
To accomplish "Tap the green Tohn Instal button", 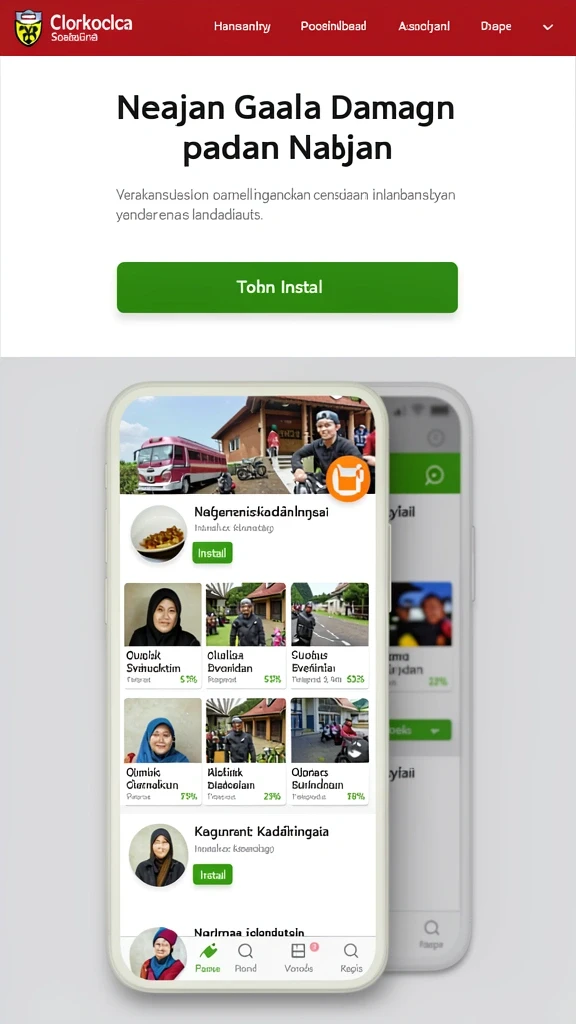I will (x=287, y=287).
